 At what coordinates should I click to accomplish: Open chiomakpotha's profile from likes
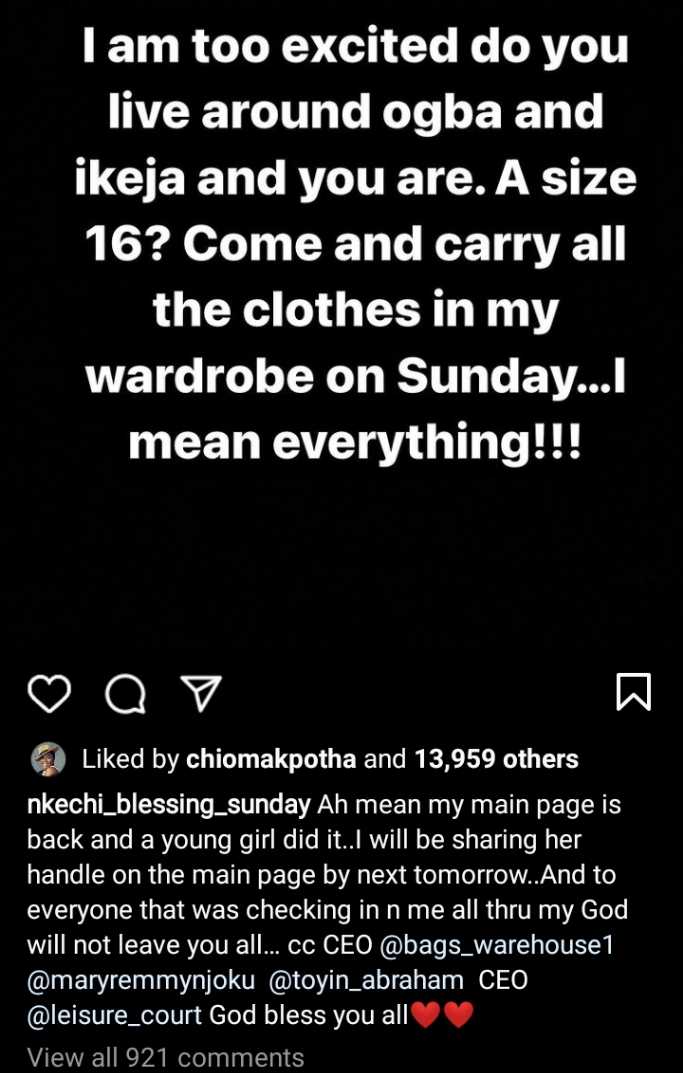point(271,760)
